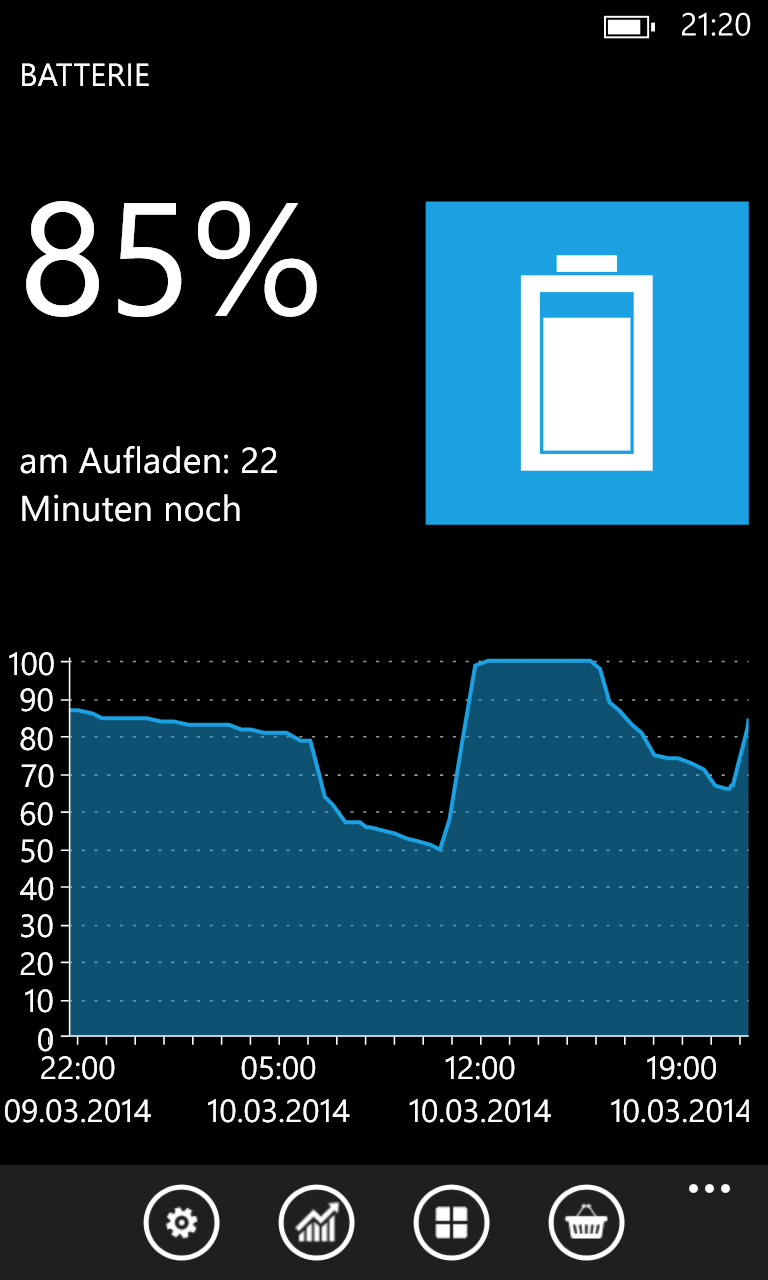Tap the blue battery tile

[587, 363]
